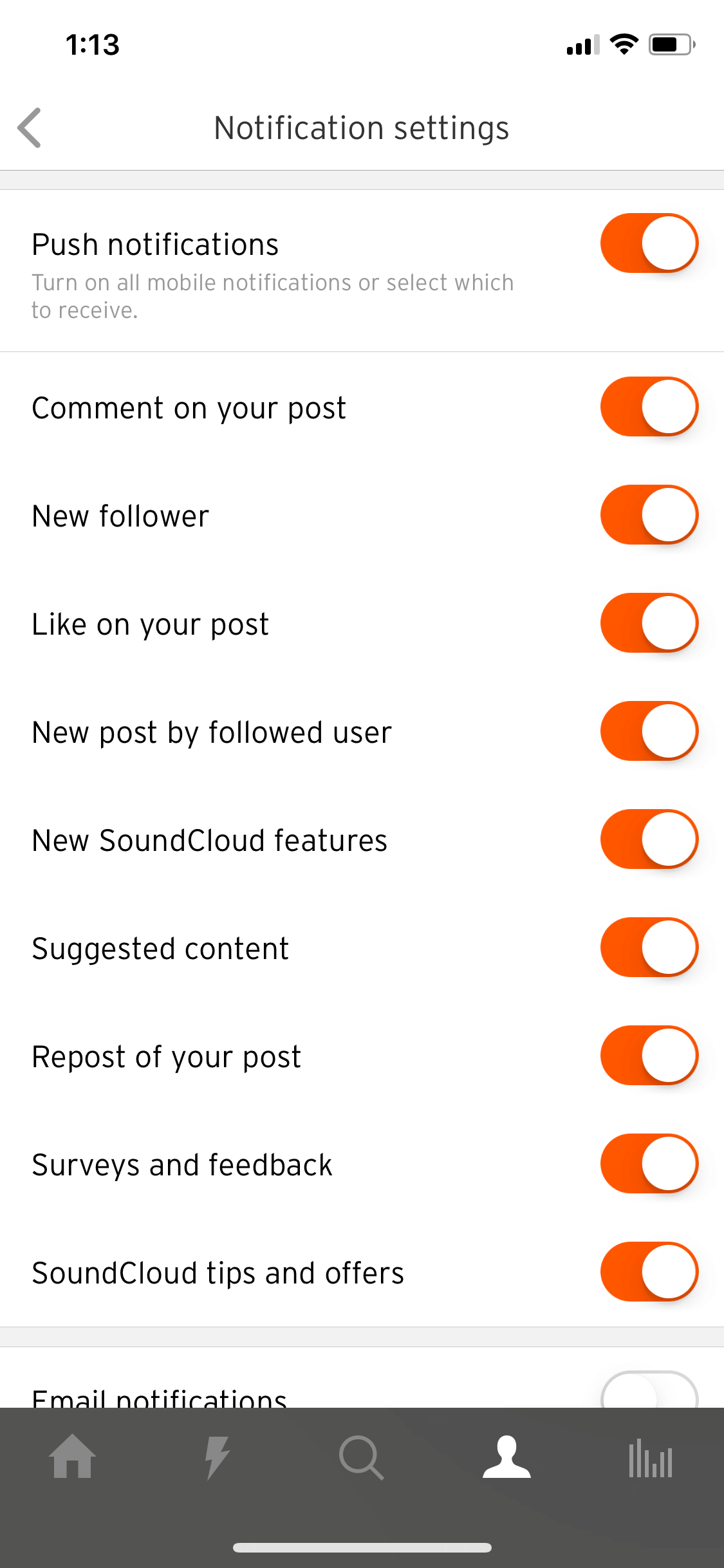The width and height of the screenshot is (724, 1568).
Task: Open the Library tab
Action: [651, 1458]
